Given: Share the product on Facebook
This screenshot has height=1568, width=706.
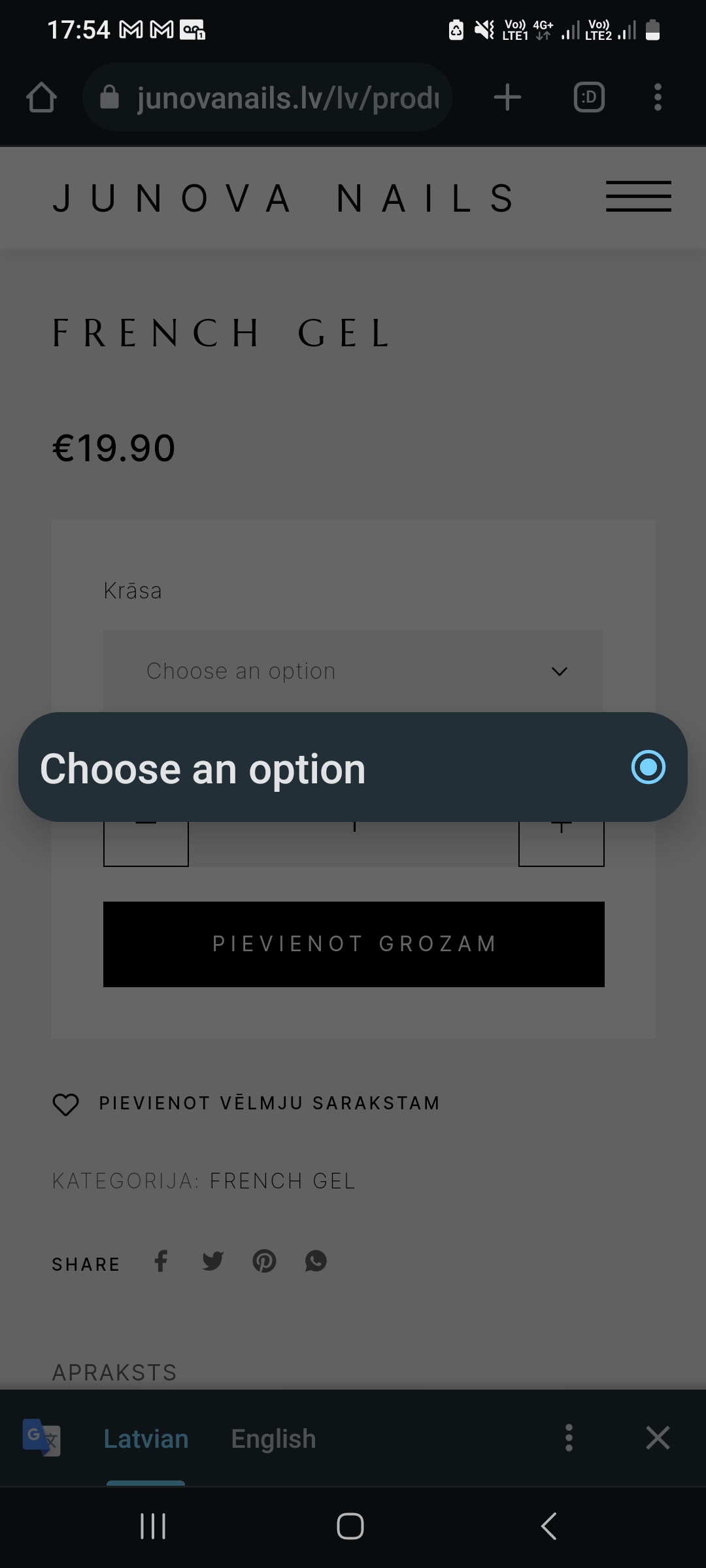Looking at the screenshot, I should (x=161, y=1261).
